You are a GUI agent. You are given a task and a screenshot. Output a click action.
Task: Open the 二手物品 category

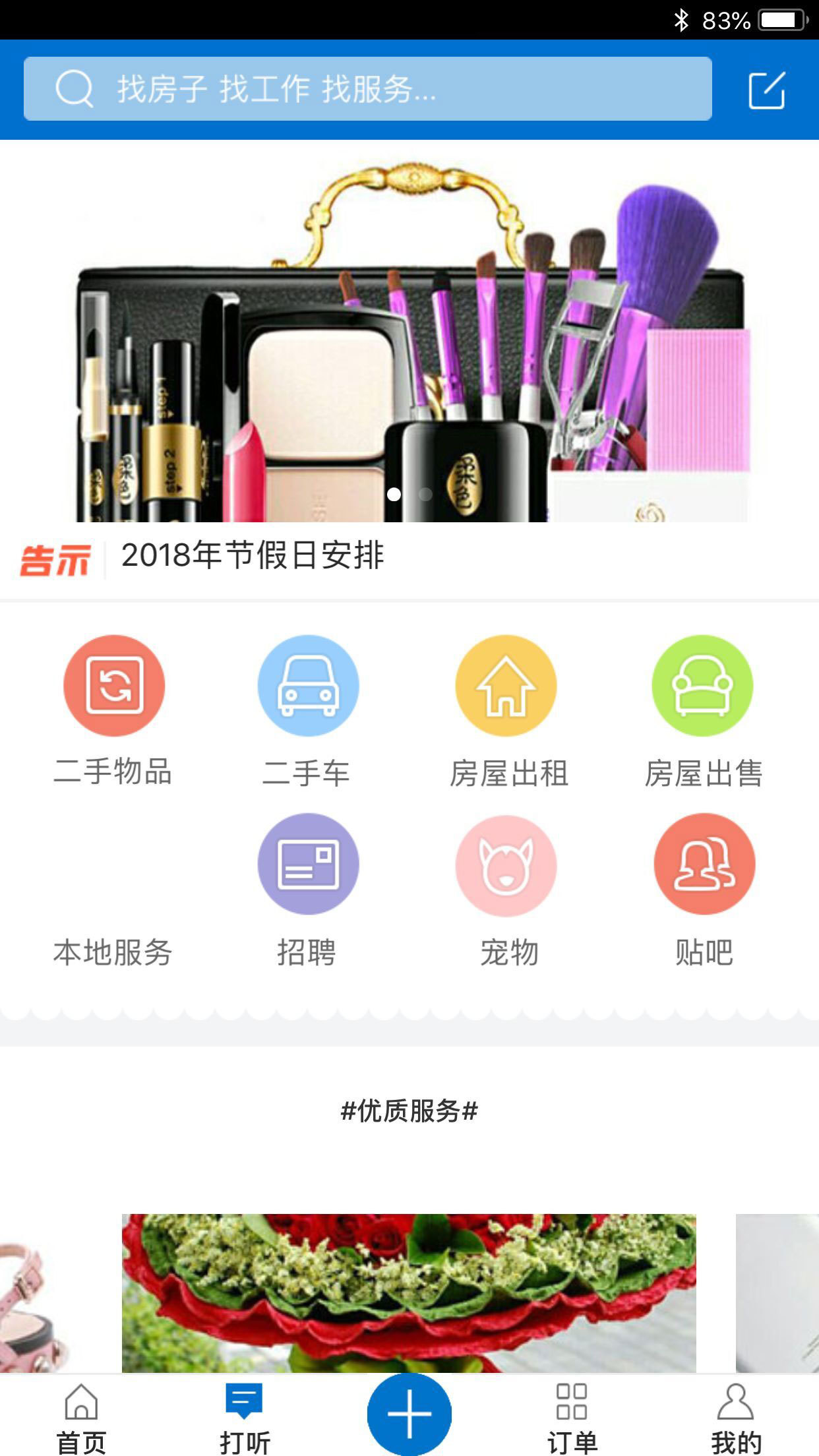[x=113, y=711]
